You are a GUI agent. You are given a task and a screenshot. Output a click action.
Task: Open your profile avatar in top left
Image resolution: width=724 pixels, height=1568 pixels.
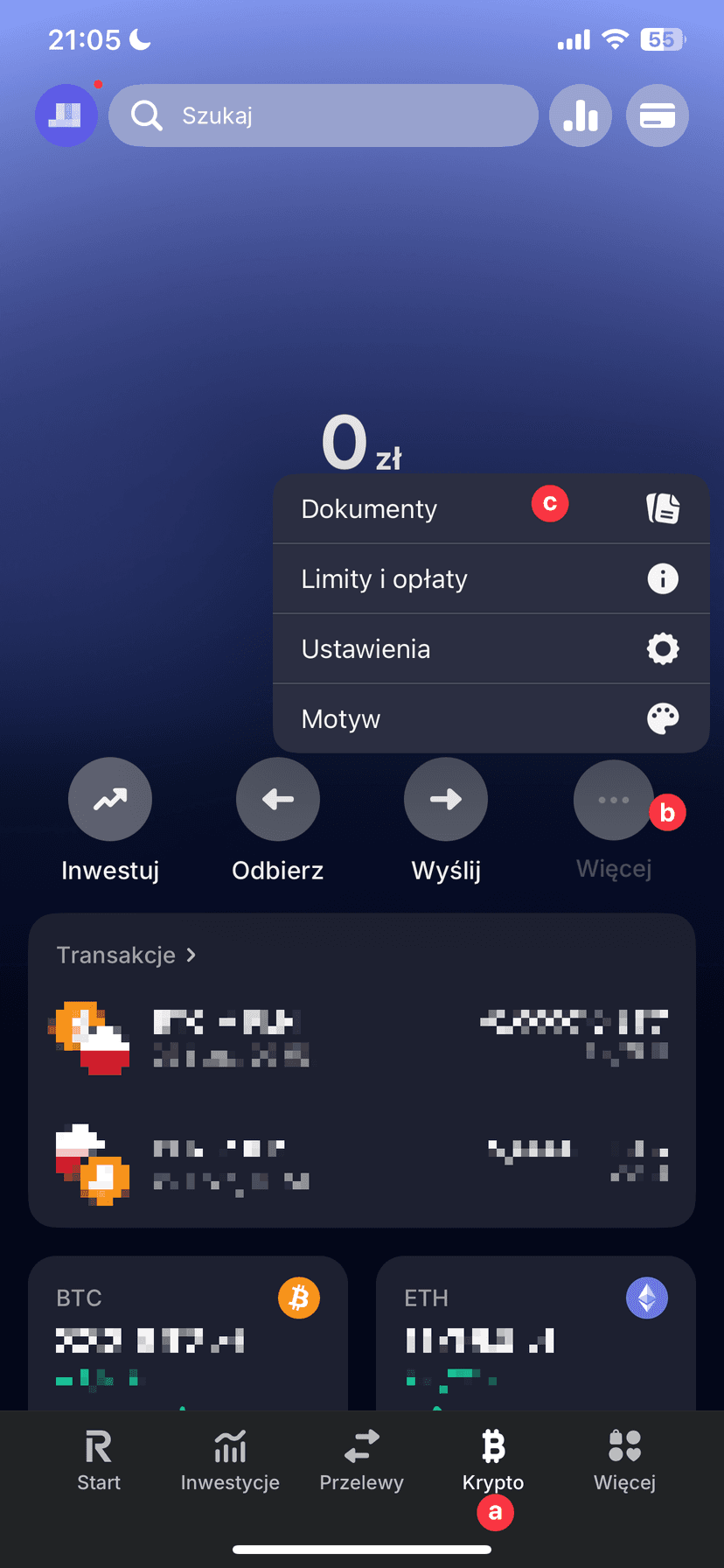[x=66, y=115]
